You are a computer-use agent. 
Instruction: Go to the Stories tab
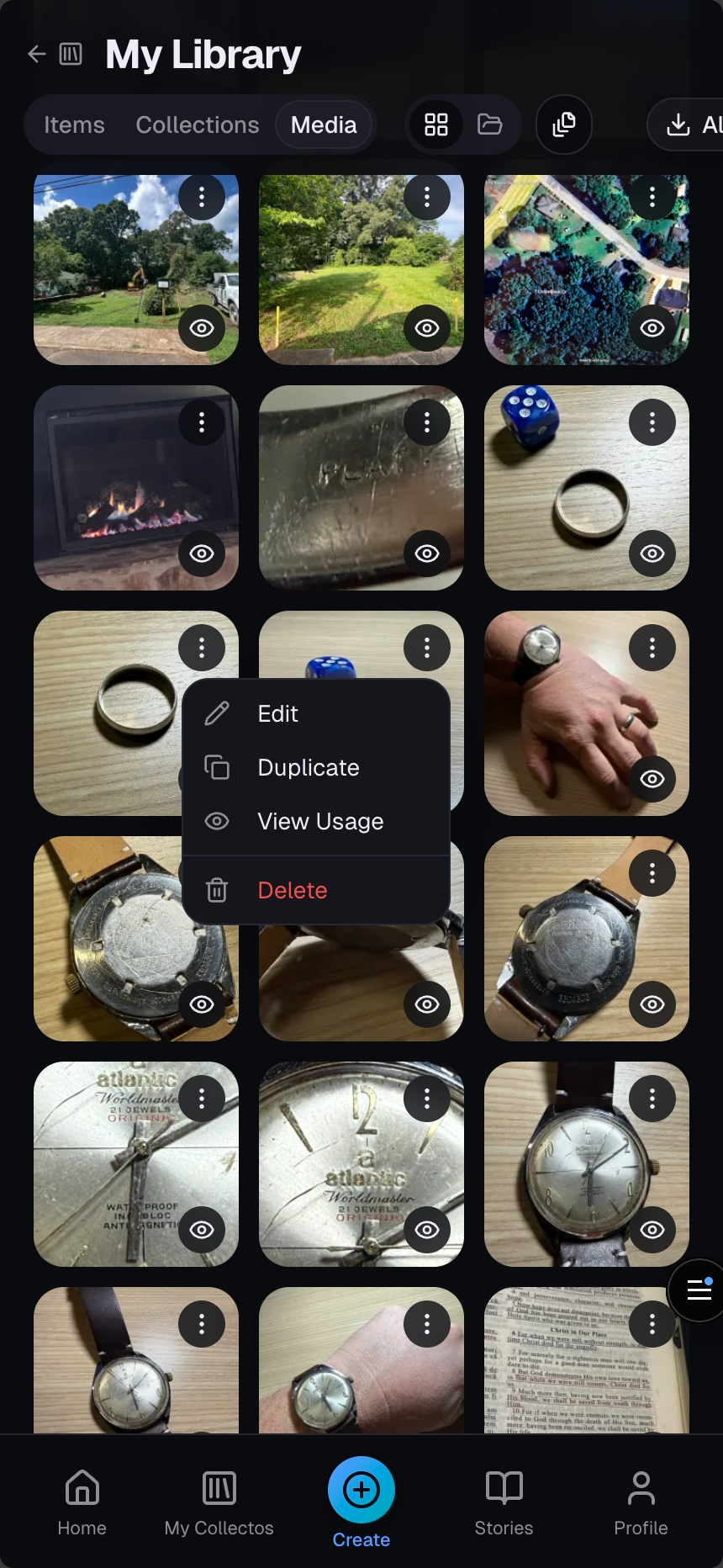504,1502
